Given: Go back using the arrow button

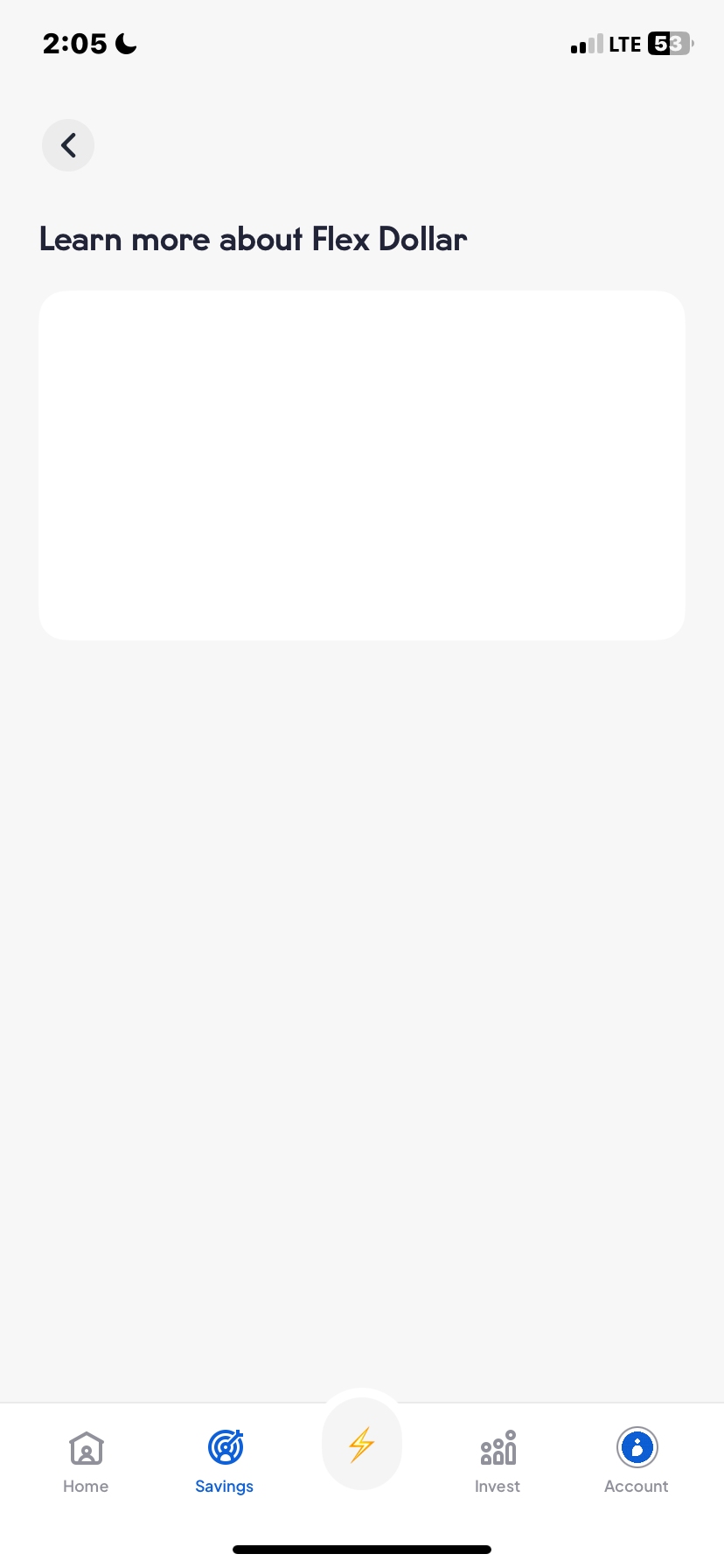Looking at the screenshot, I should coord(68,145).
